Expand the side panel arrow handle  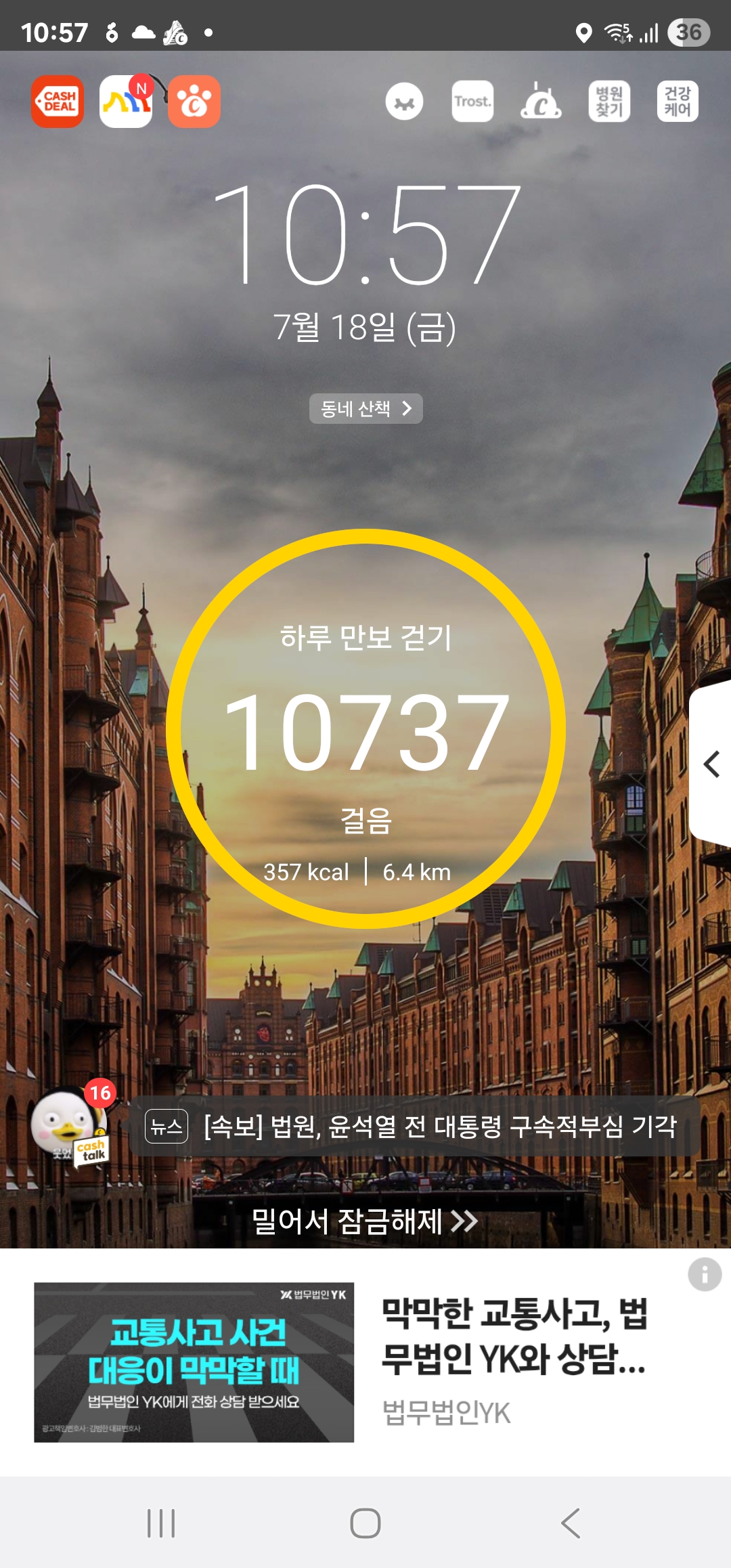pyautogui.click(x=711, y=764)
